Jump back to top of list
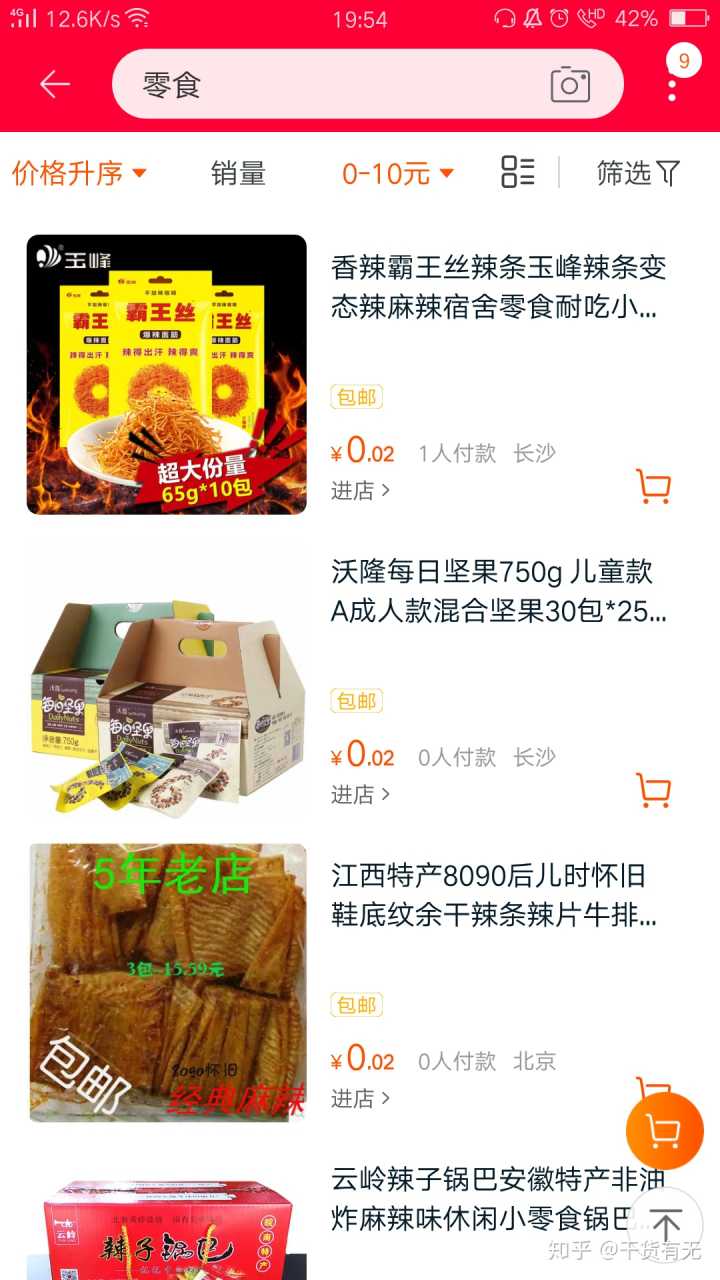This screenshot has height=1280, width=720. click(666, 1225)
